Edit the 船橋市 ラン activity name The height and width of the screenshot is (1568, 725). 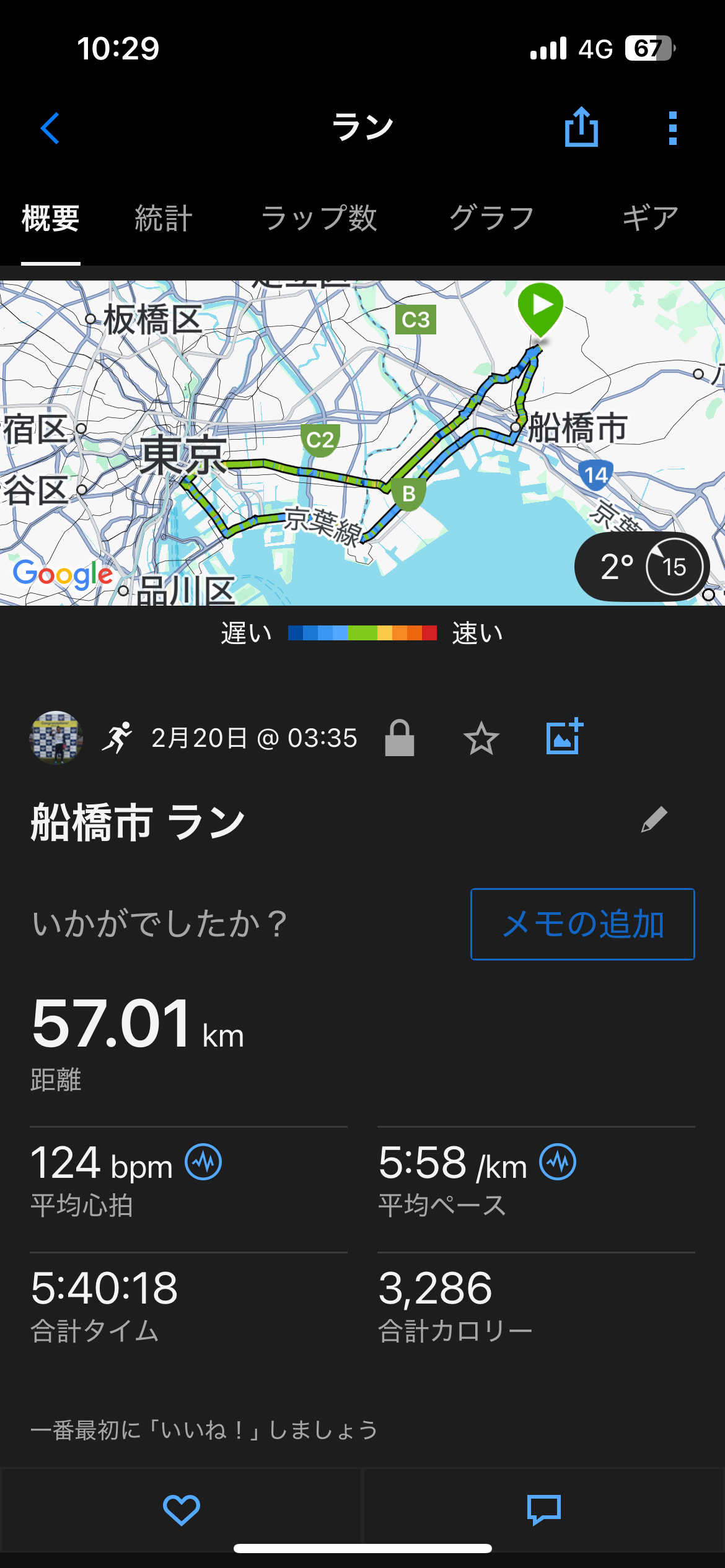click(x=654, y=820)
